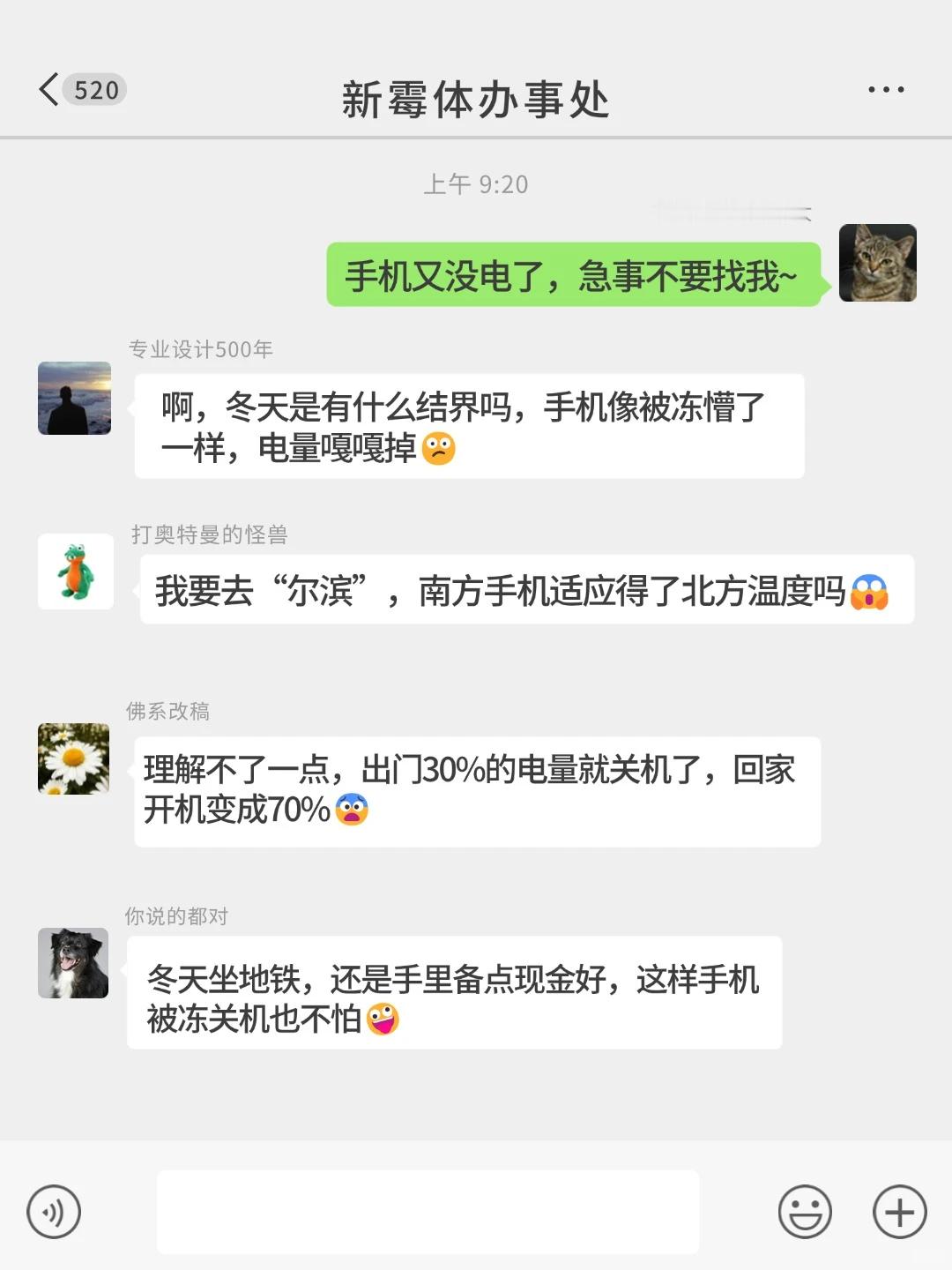
Task: Select the message about 30% battery shutdown
Action: point(479,790)
